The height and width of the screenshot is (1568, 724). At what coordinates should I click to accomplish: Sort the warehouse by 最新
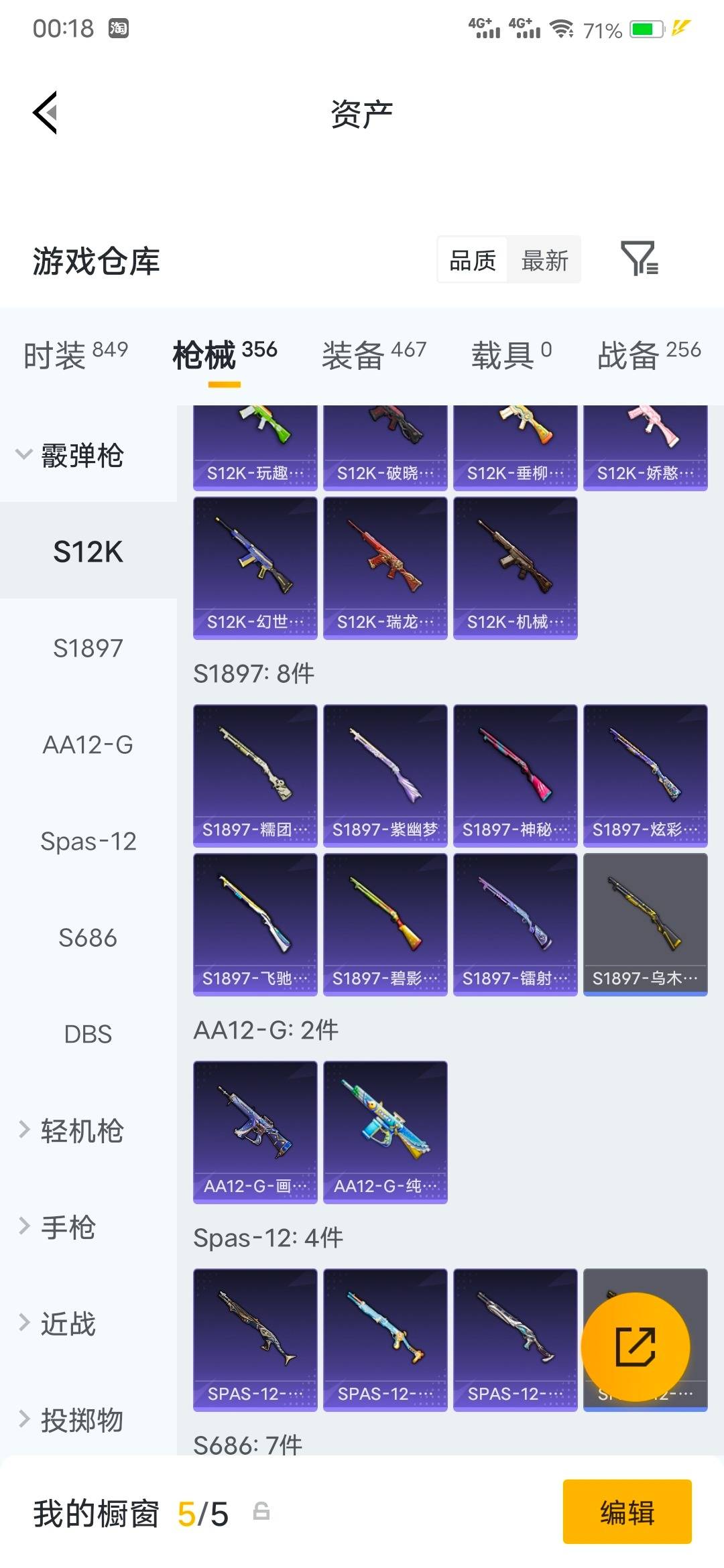tap(544, 260)
